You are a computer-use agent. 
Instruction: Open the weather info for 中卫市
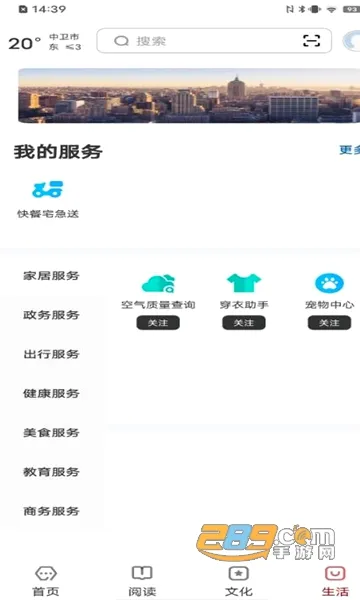coord(45,42)
